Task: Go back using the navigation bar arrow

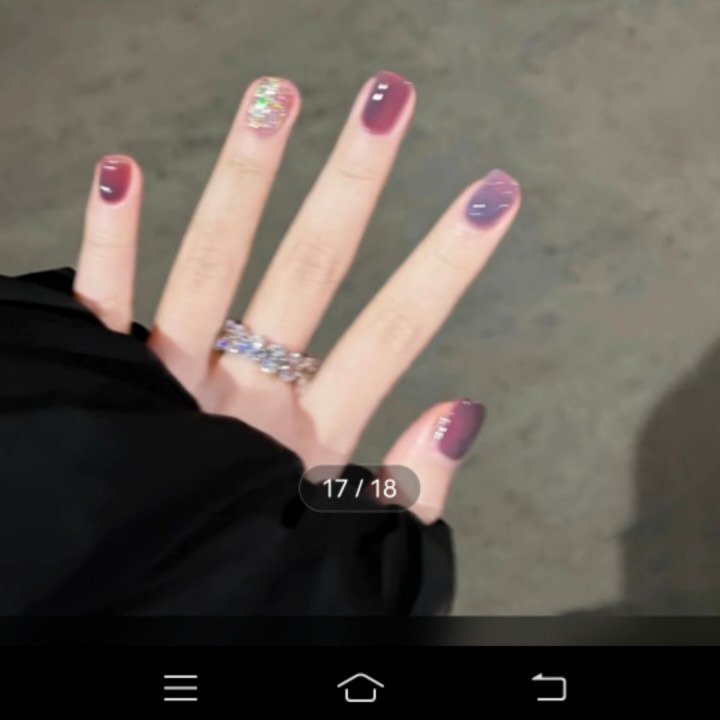Action: pos(548,687)
